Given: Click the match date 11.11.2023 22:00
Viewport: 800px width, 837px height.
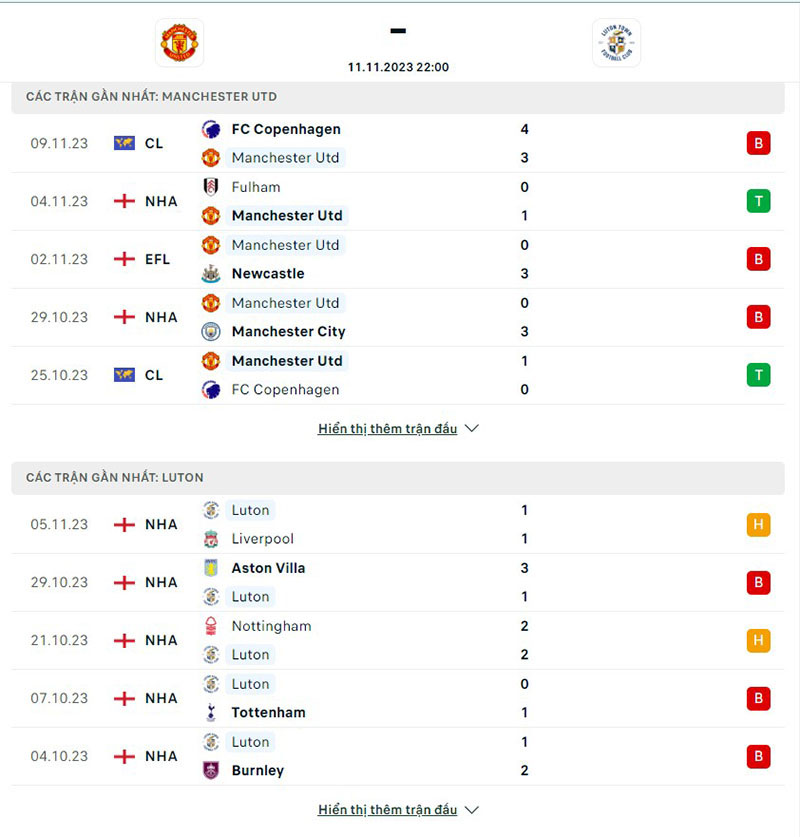Looking at the screenshot, I should pyautogui.click(x=397, y=67).
